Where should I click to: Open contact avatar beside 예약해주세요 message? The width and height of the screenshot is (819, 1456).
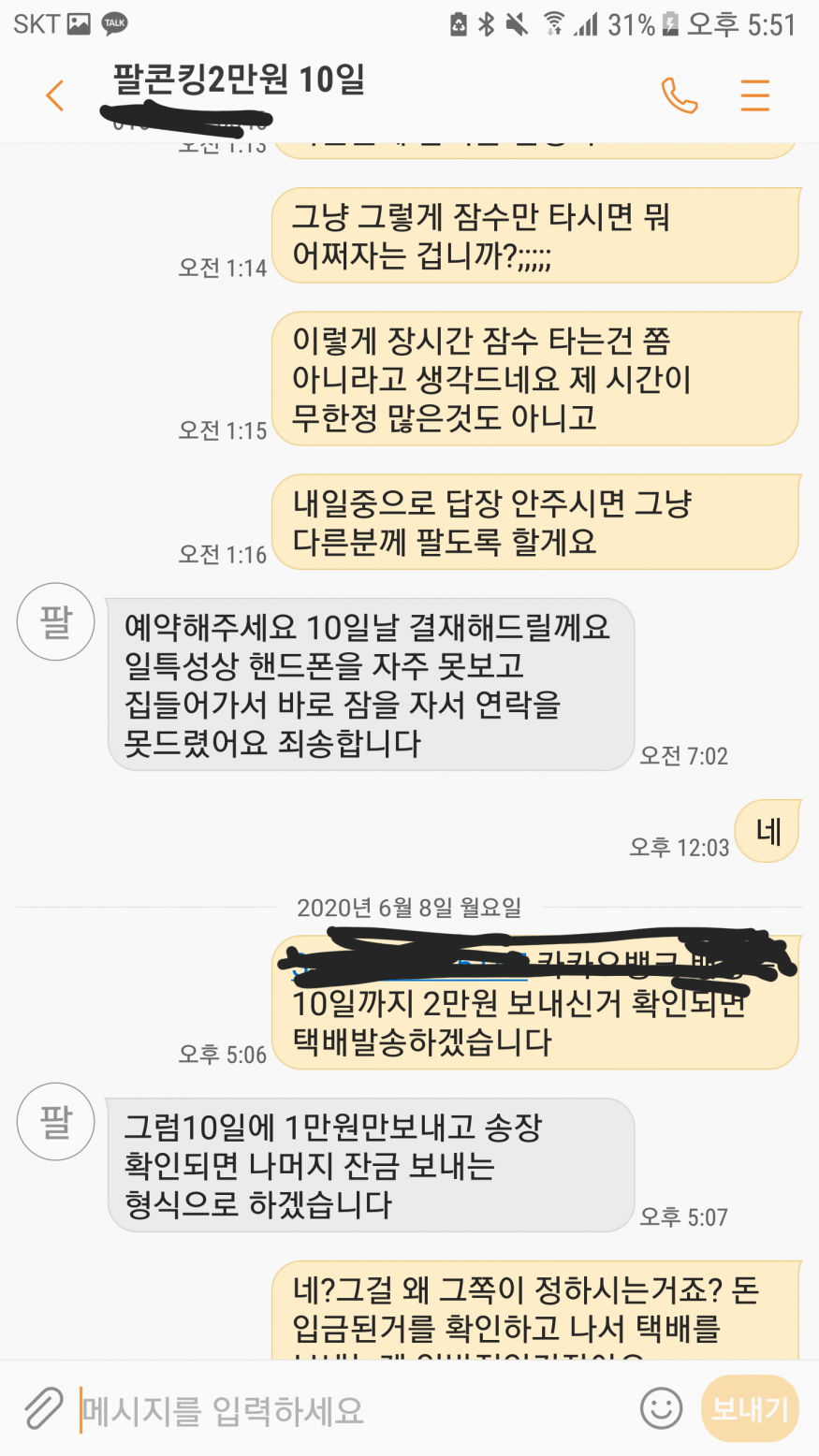56,622
